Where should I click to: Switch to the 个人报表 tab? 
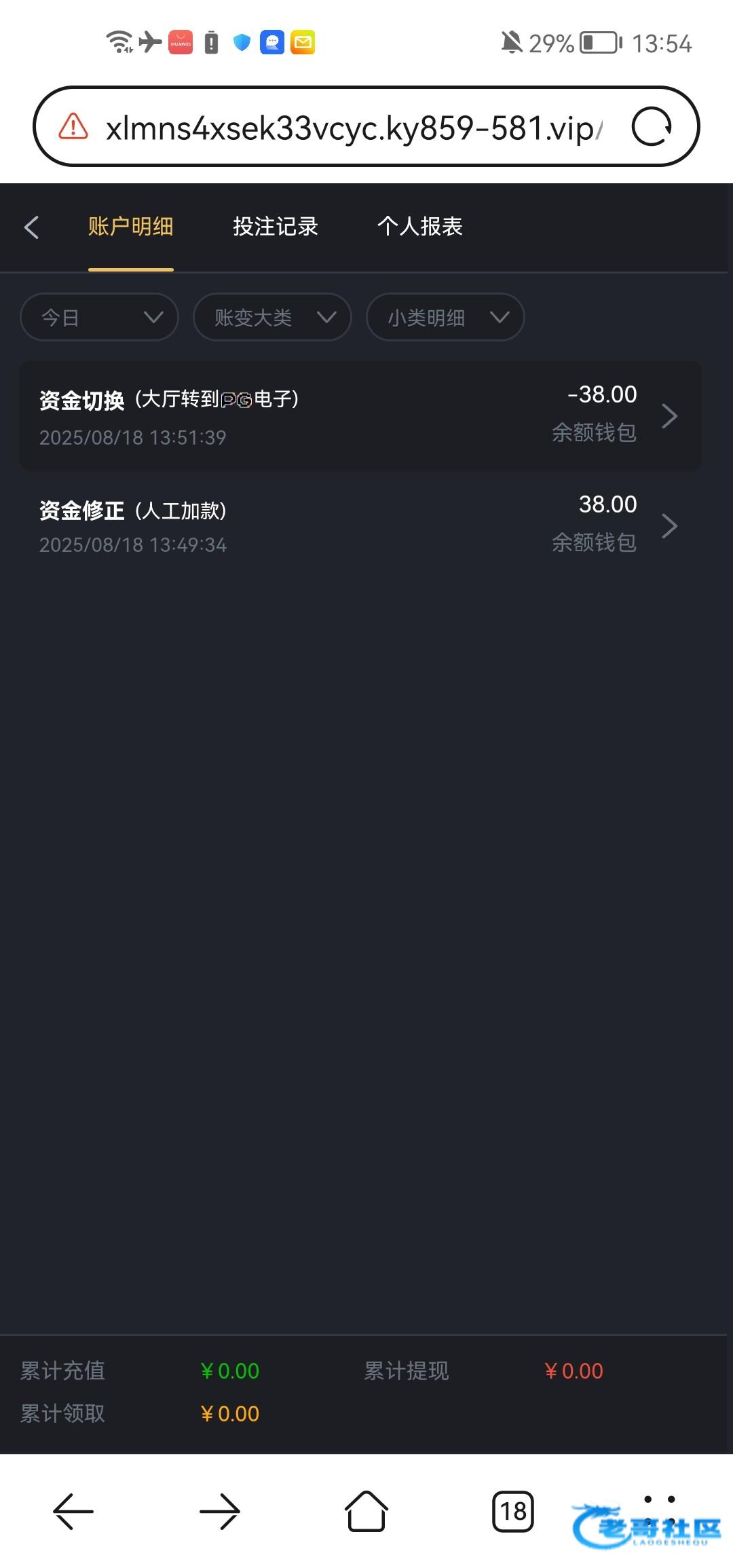point(420,226)
